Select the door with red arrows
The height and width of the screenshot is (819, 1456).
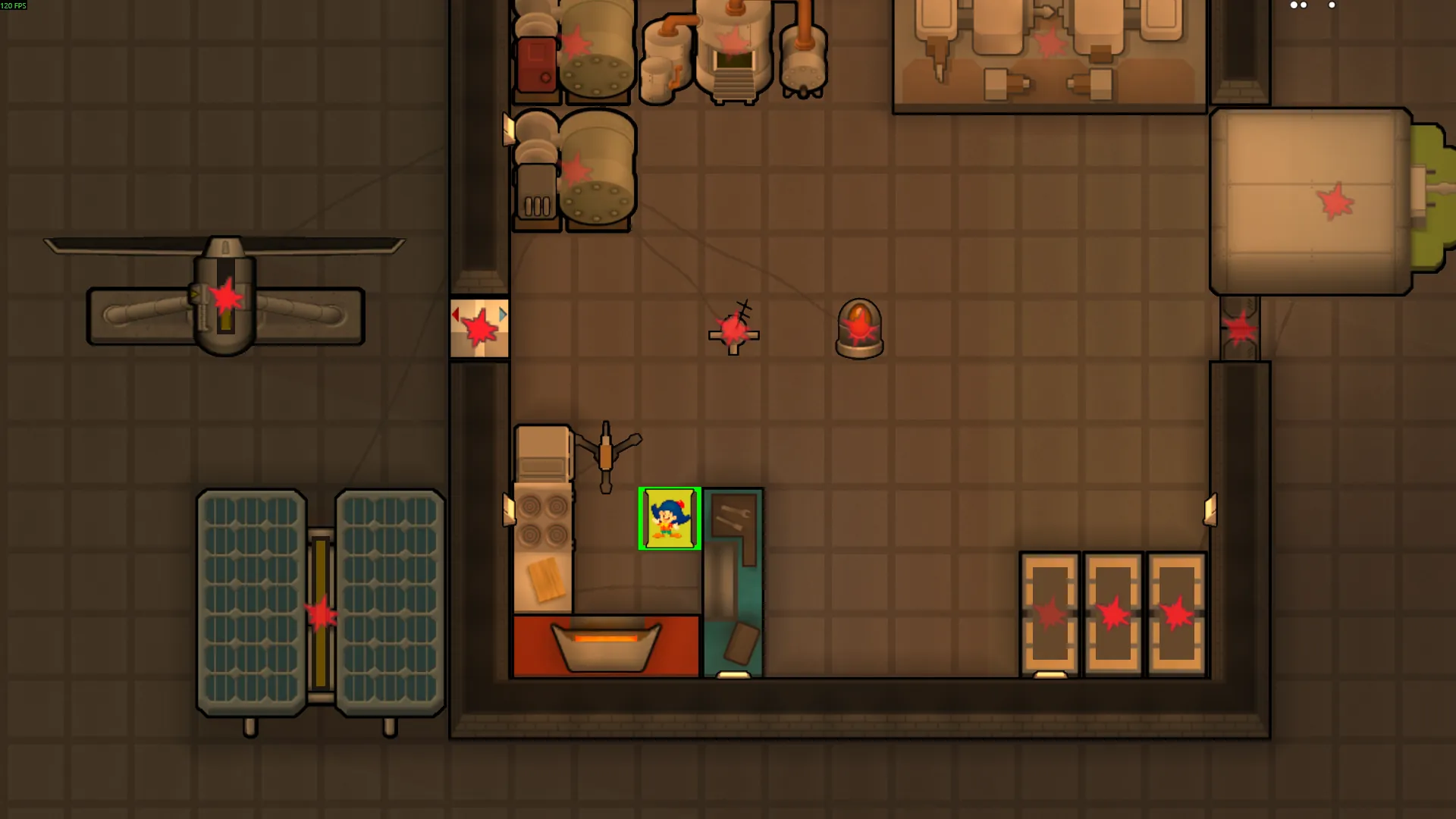[479, 328]
